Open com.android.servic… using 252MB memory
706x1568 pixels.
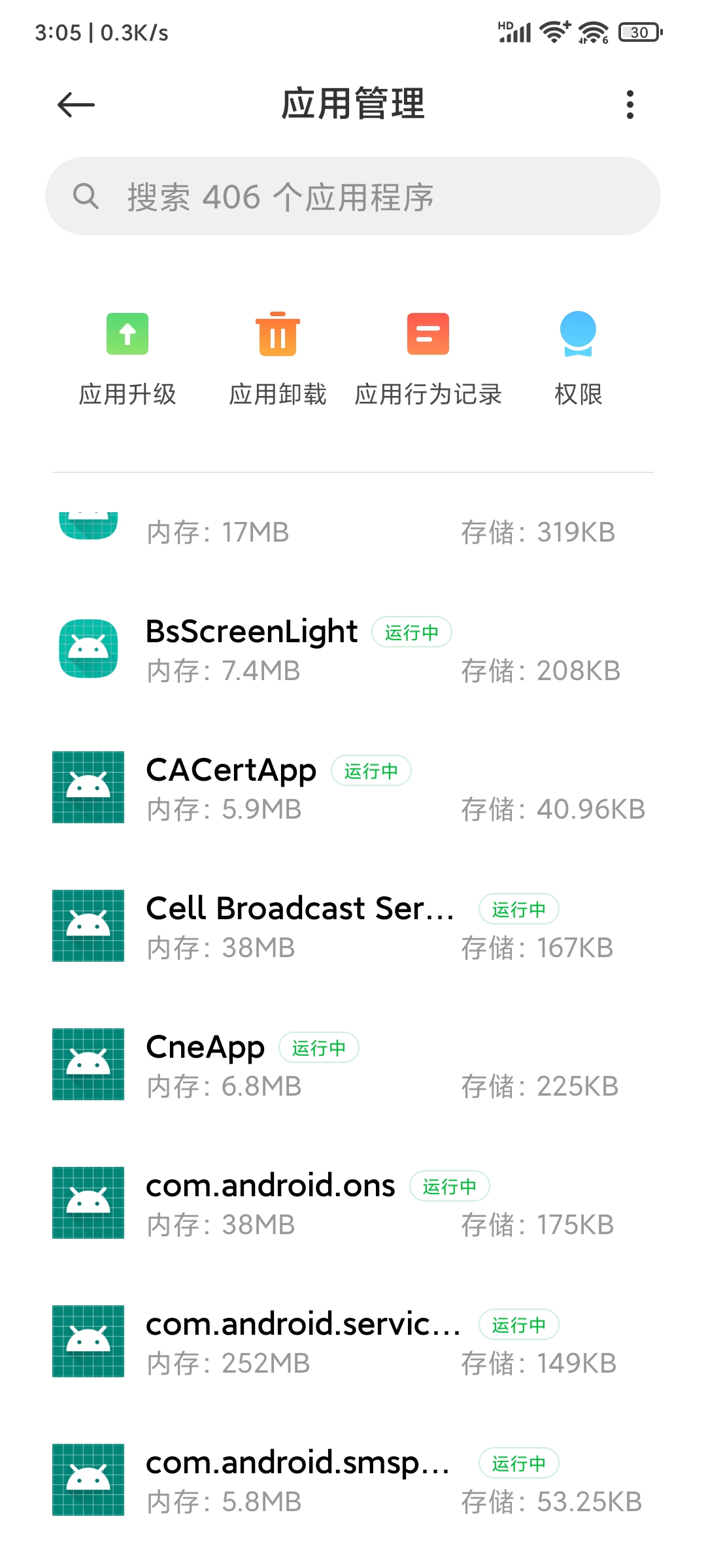tap(353, 1342)
